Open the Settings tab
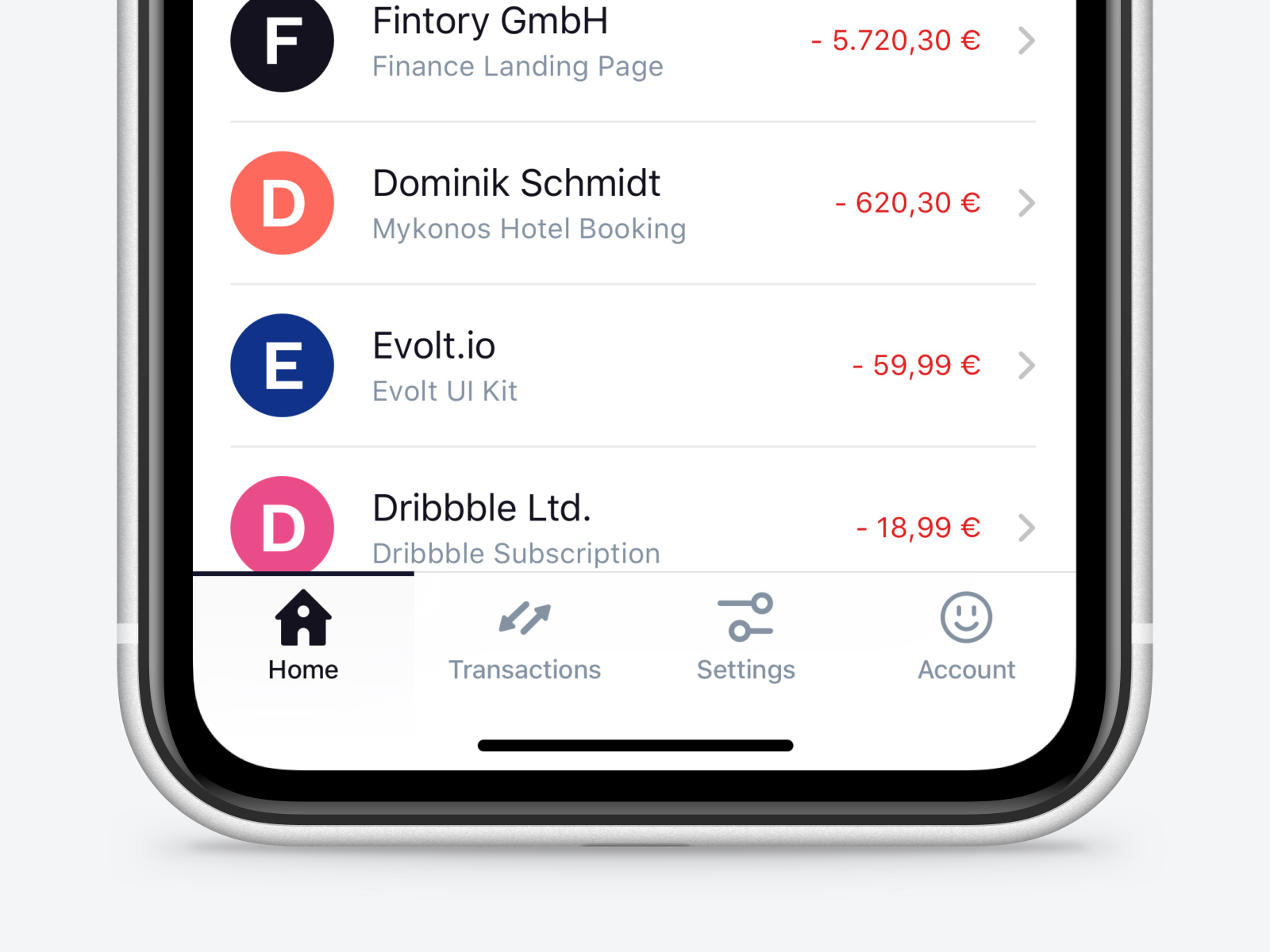1270x952 pixels. click(x=745, y=636)
